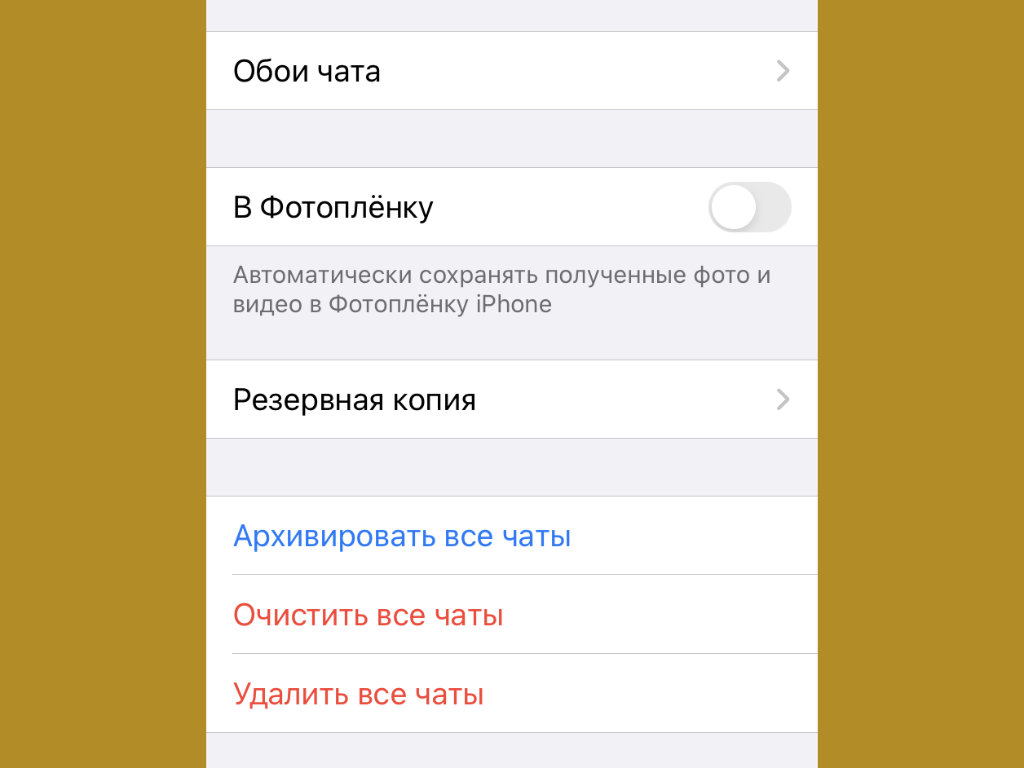Tap Удалить все чаты

tap(358, 694)
